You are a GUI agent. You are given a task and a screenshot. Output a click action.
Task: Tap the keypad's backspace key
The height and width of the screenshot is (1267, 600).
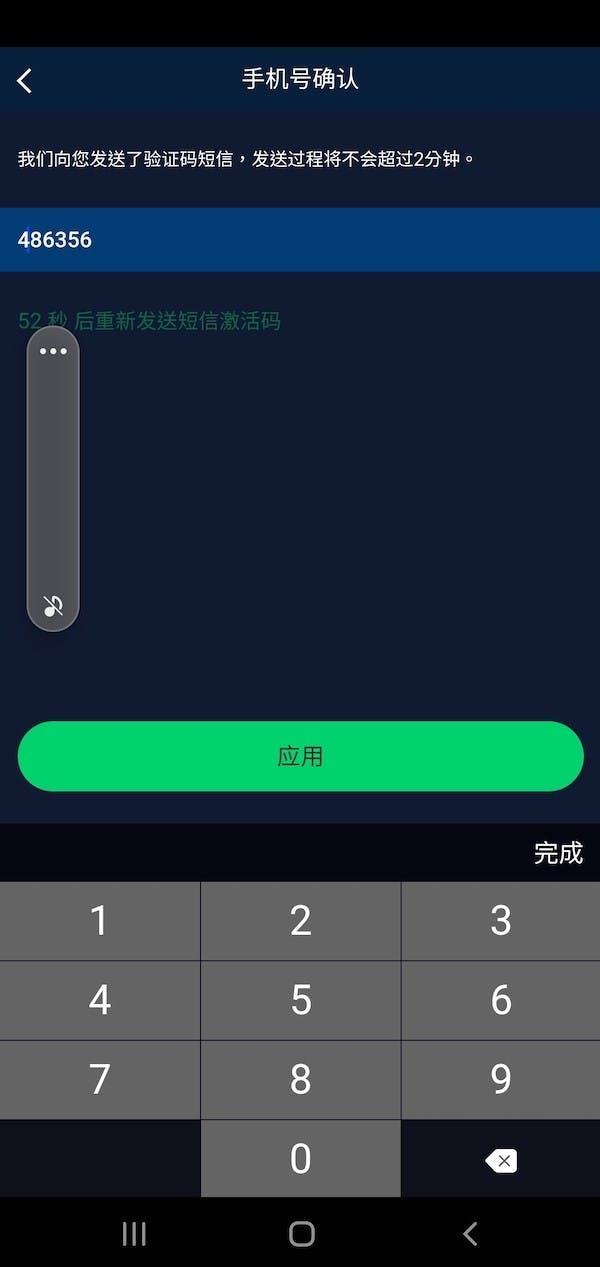coord(501,1160)
